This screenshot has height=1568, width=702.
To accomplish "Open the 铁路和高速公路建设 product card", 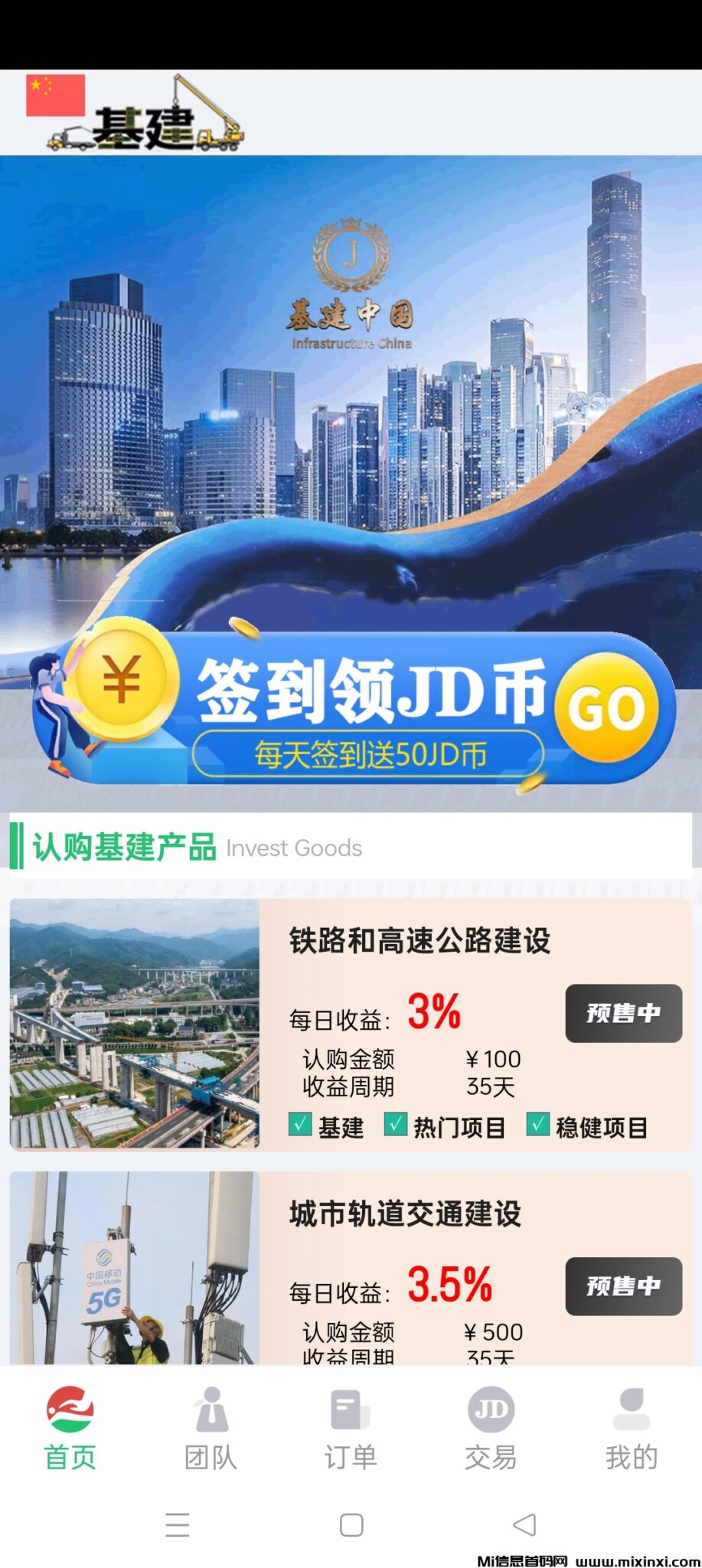I will click(x=419, y=941).
